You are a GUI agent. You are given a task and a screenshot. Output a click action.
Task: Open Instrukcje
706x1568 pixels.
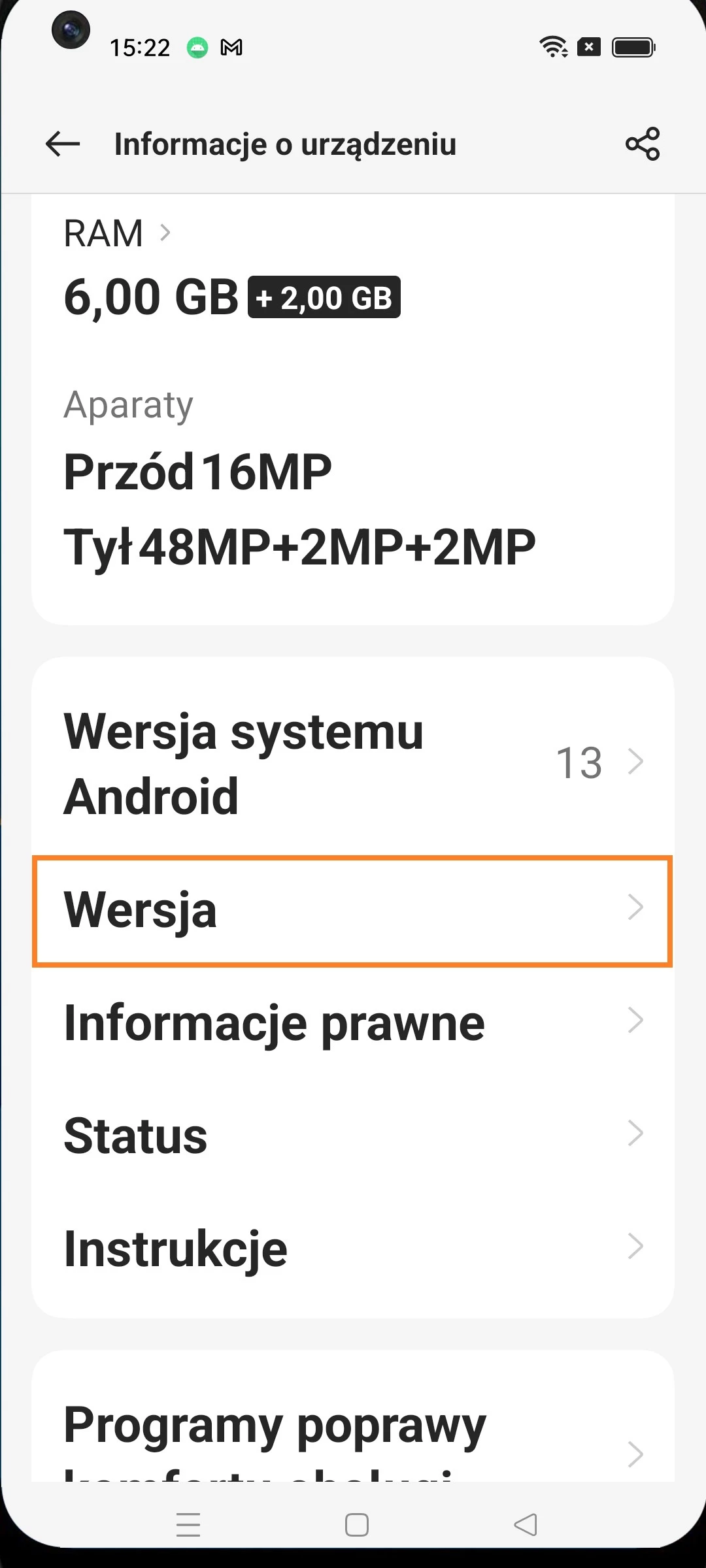pyautogui.click(x=353, y=1249)
